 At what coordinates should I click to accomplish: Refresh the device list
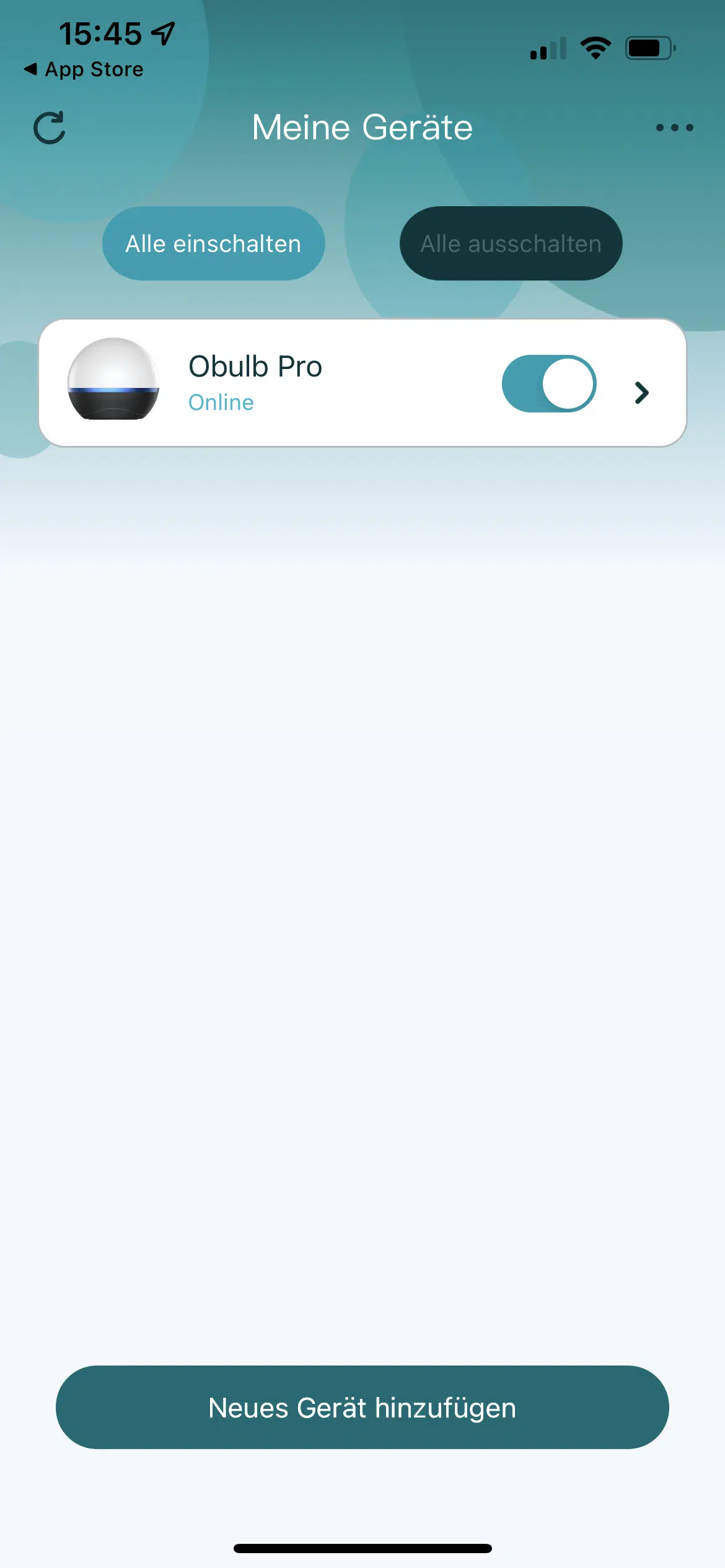[x=49, y=128]
